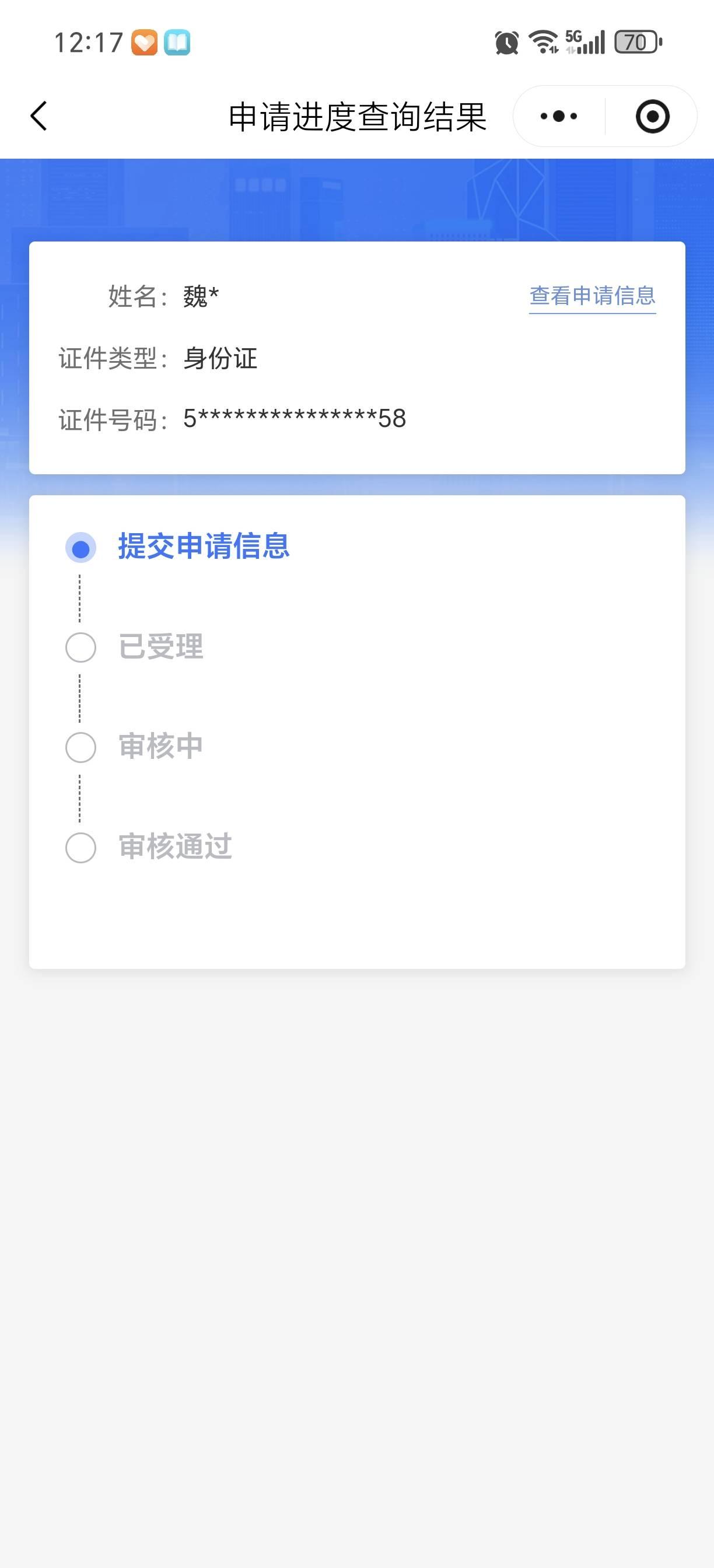Close the mini program with the circle button
714x1568 pixels.
[x=652, y=116]
